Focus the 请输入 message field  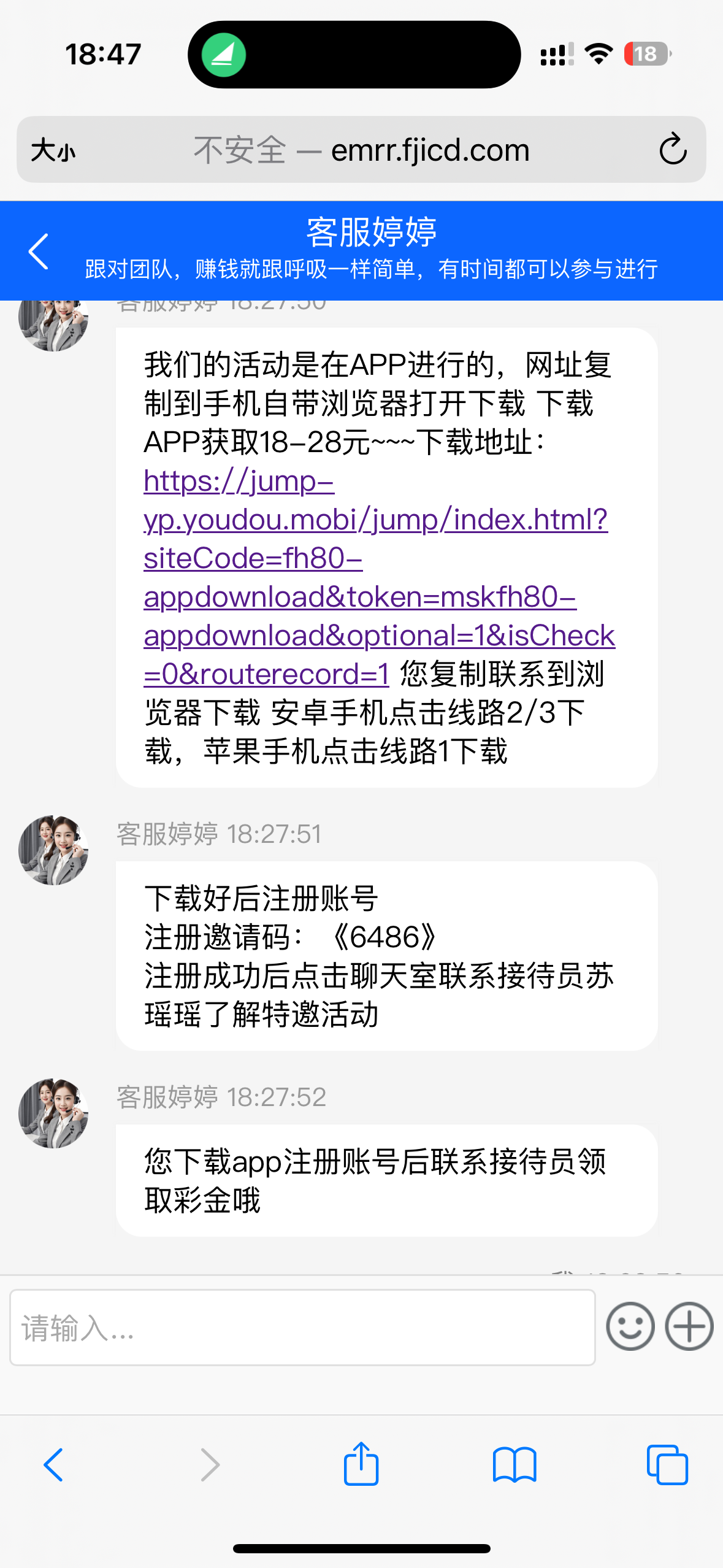tap(302, 1328)
